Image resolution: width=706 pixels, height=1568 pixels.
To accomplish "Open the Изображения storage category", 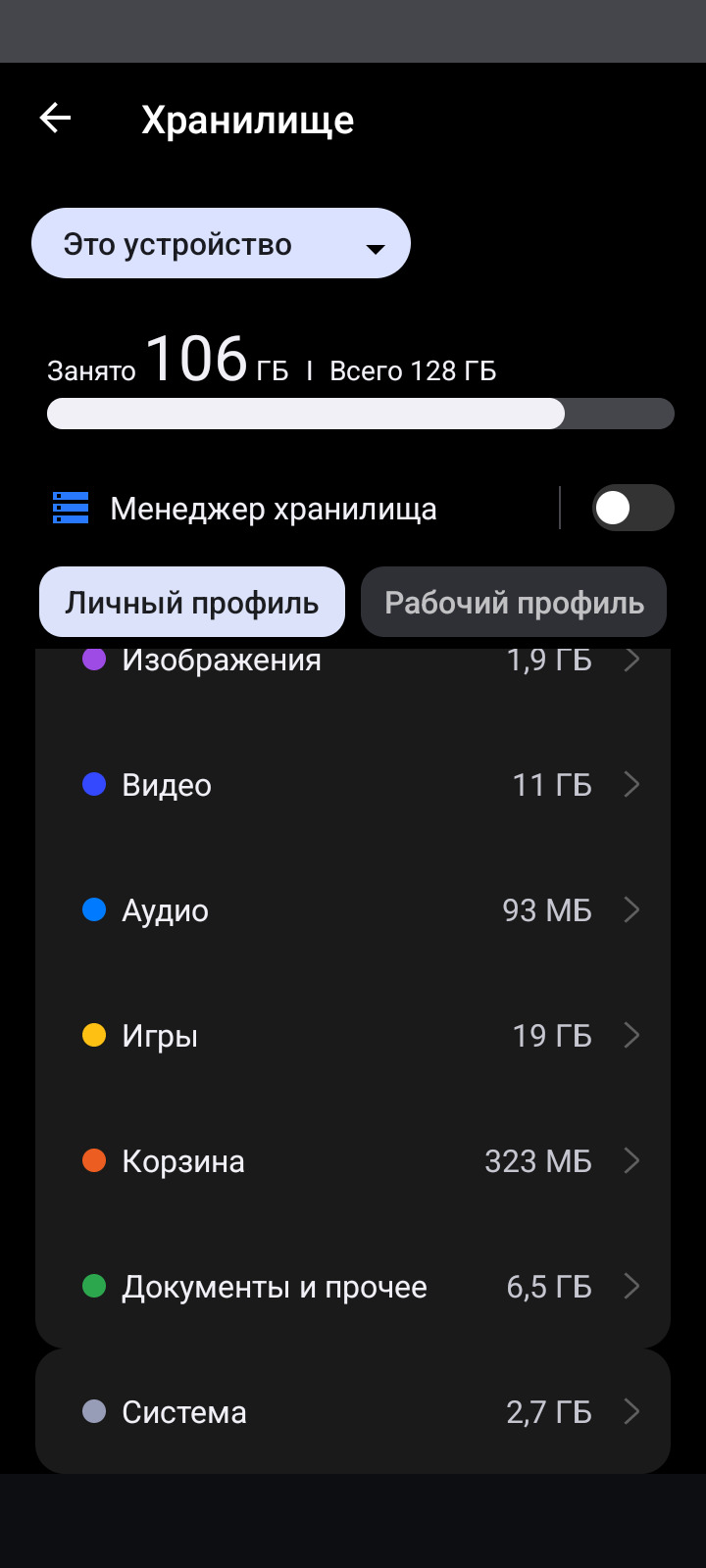I will coord(353,662).
